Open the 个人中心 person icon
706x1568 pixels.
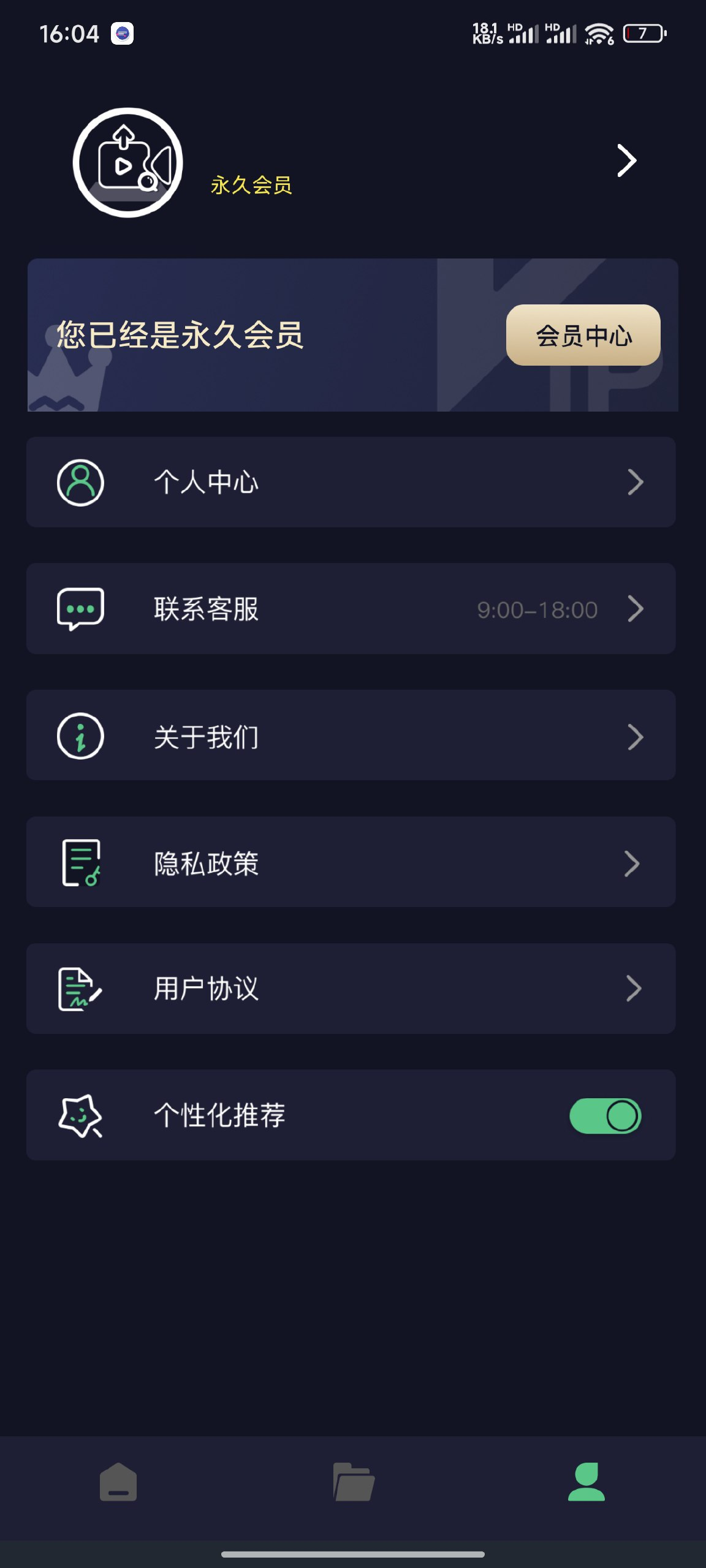(x=80, y=481)
